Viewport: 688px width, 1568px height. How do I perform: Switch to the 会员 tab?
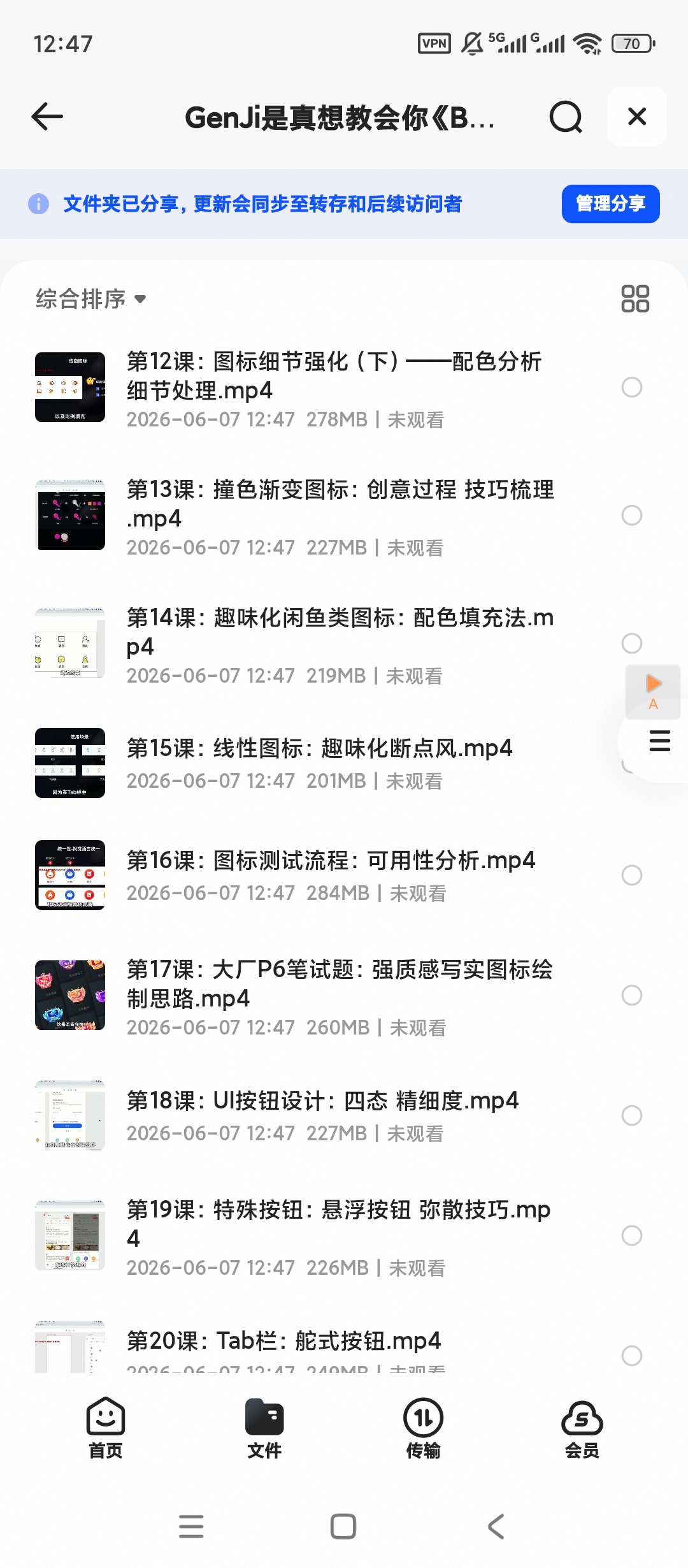[582, 1428]
